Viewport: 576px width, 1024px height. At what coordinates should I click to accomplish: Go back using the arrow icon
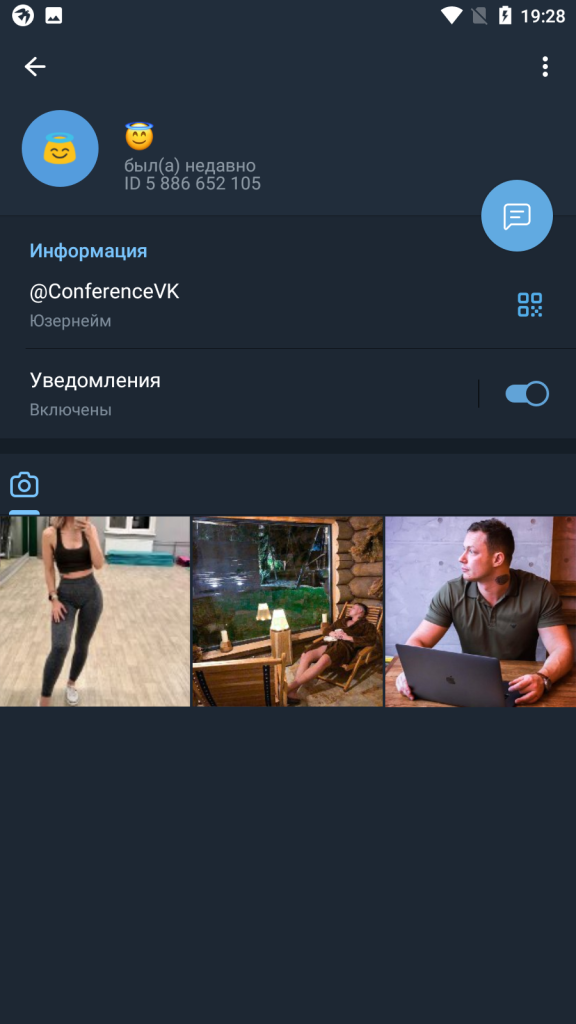pyautogui.click(x=35, y=67)
